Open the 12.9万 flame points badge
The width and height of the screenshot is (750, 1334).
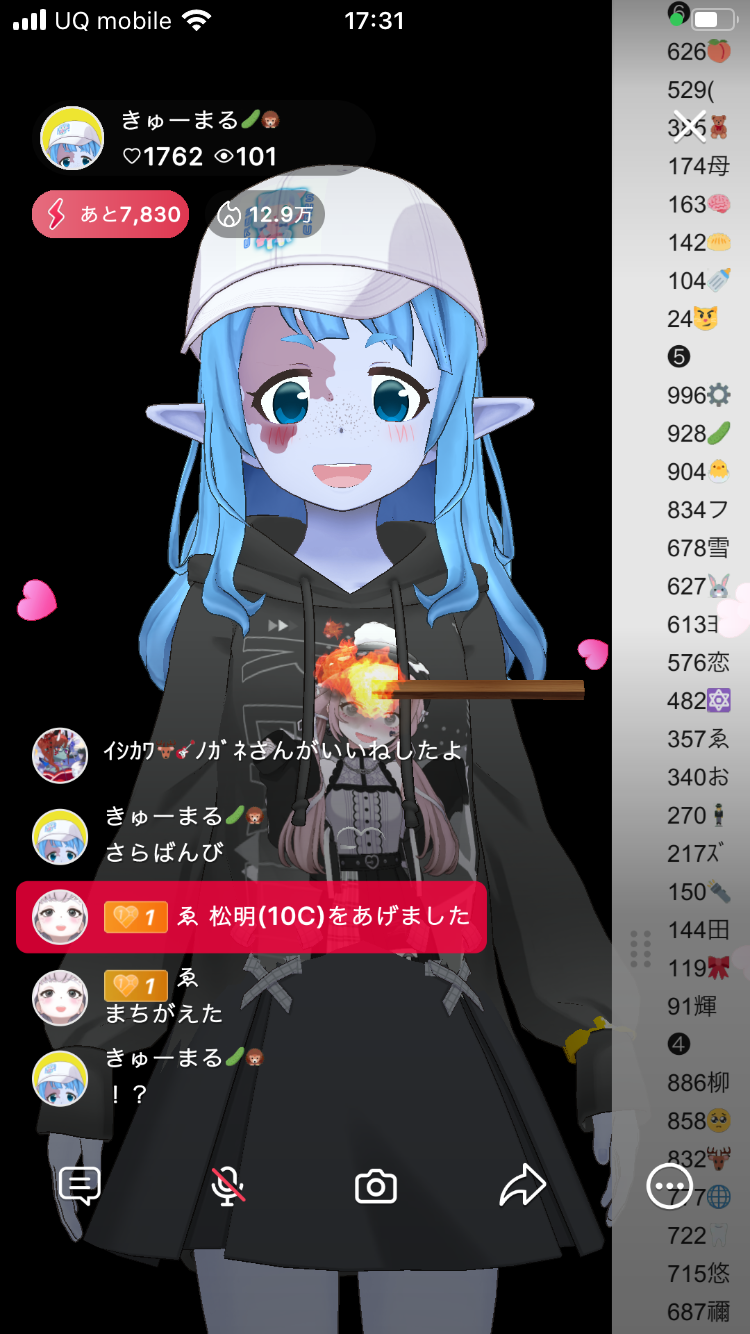pyautogui.click(x=266, y=214)
